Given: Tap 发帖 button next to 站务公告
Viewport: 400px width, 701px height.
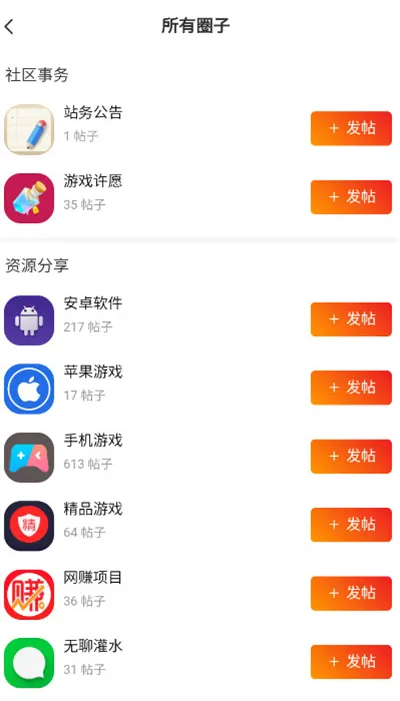Looking at the screenshot, I should [351, 129].
